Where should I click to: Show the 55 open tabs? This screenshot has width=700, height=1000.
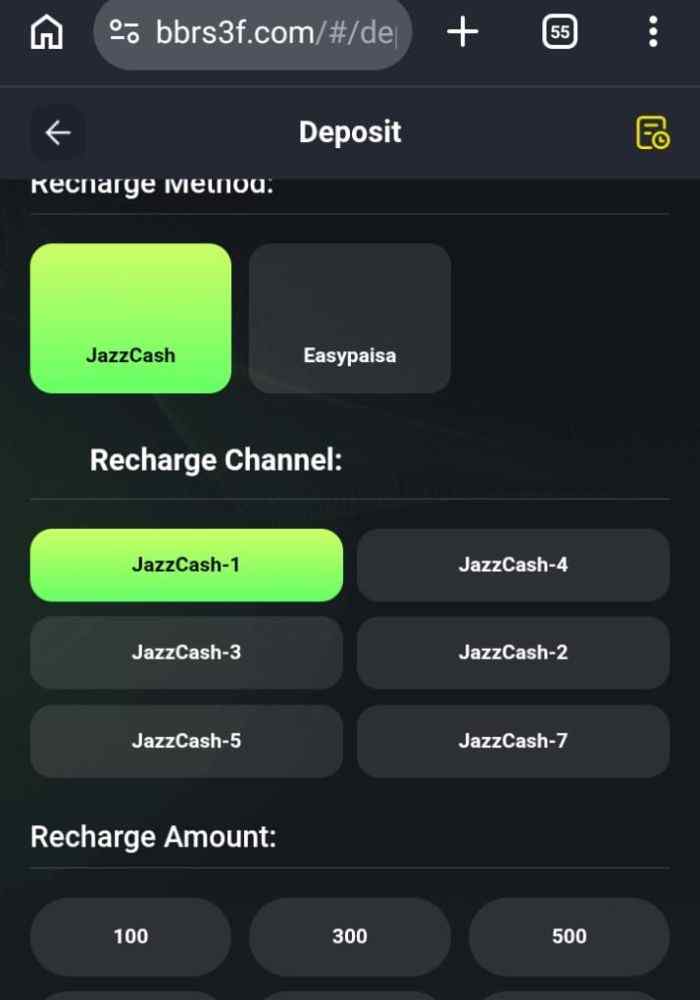pyautogui.click(x=560, y=33)
